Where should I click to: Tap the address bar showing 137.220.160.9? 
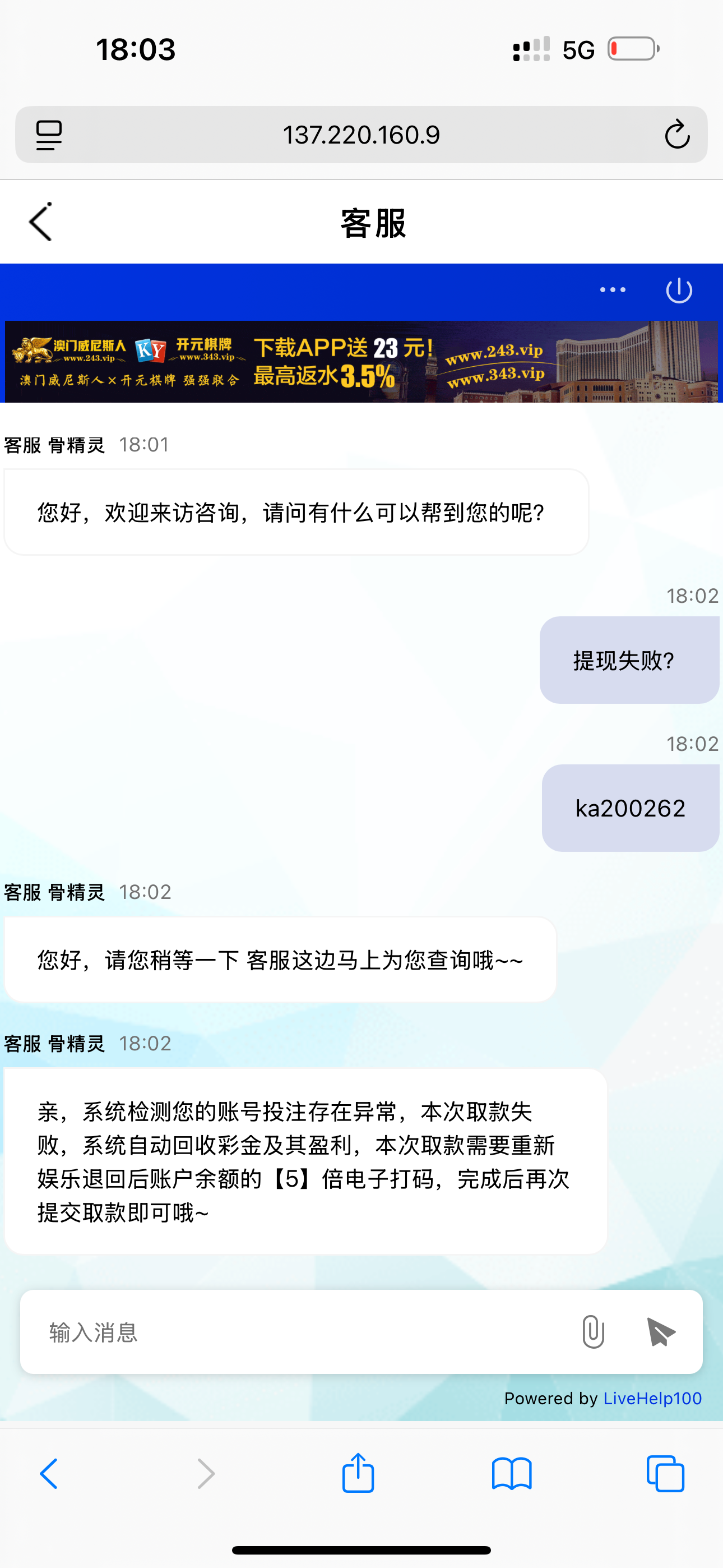(x=361, y=135)
